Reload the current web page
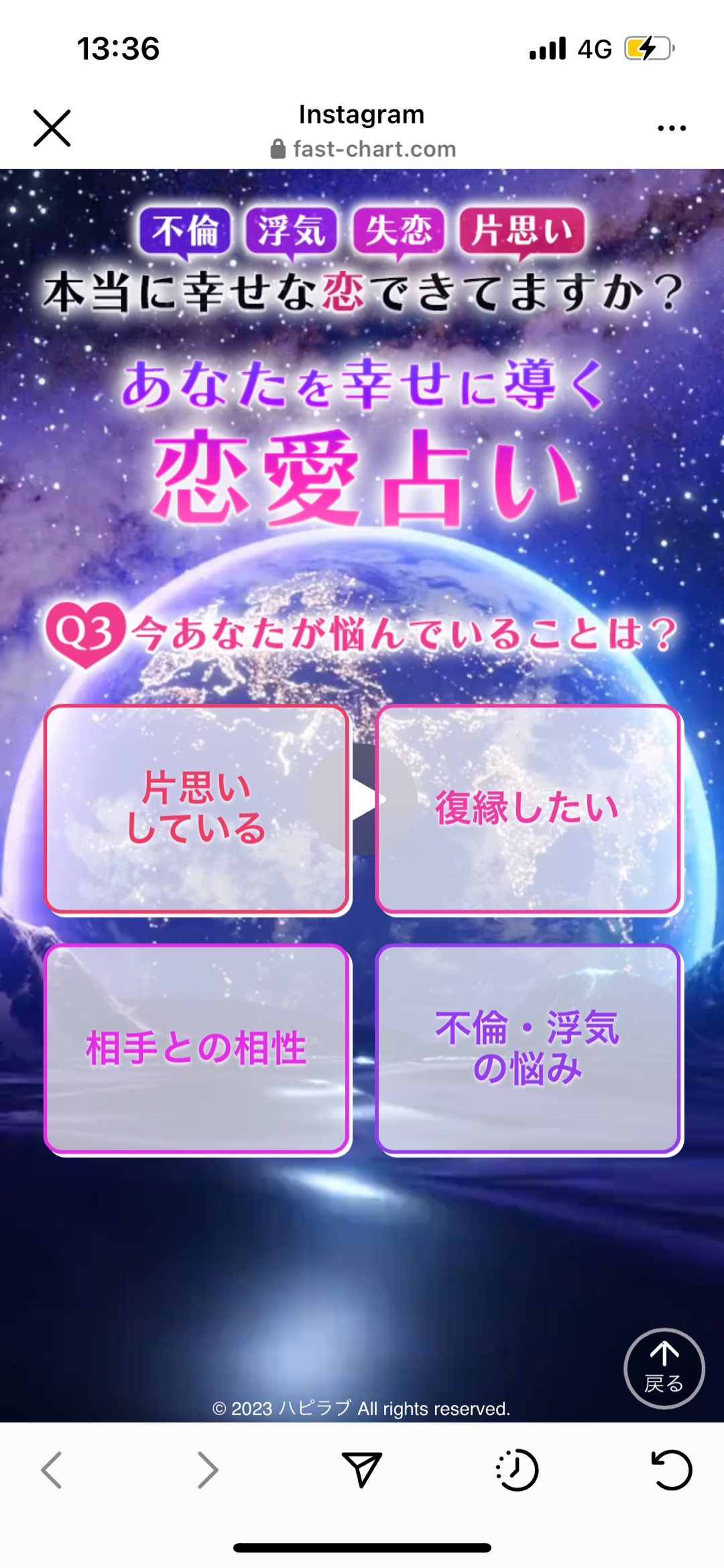This screenshot has width=724, height=1568. tap(671, 1470)
